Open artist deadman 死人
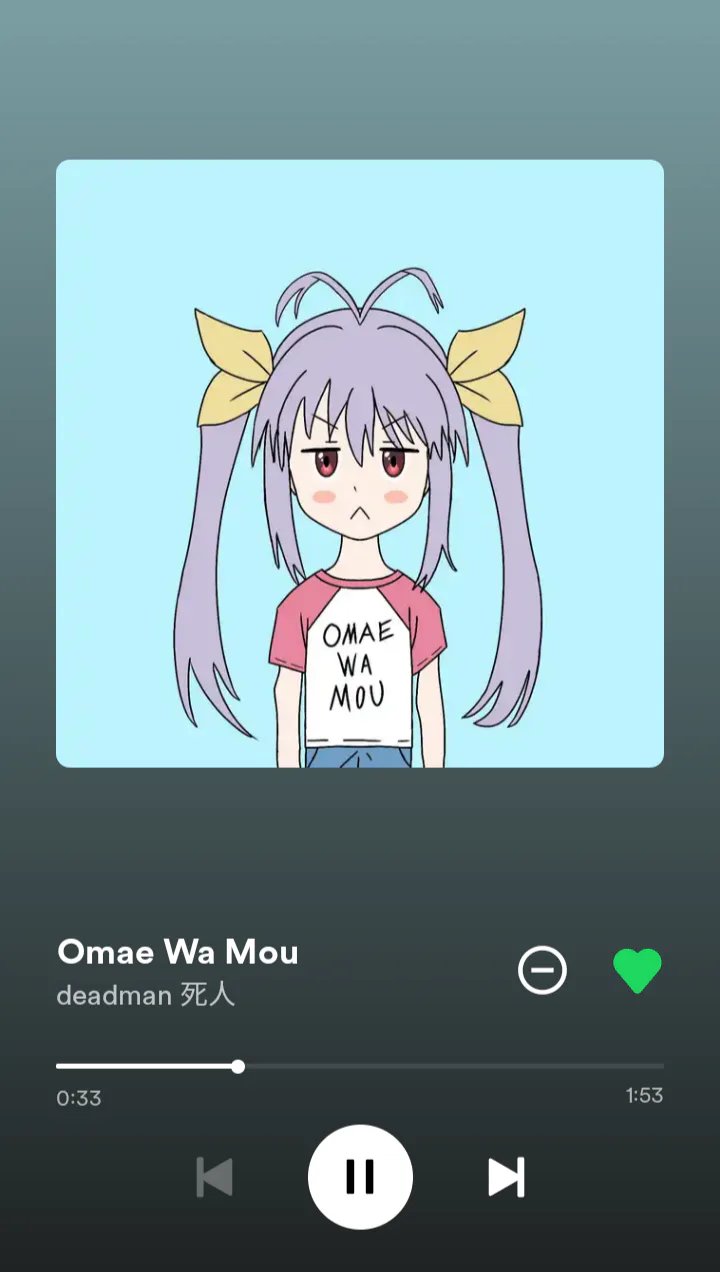Image resolution: width=720 pixels, height=1272 pixels. point(146,996)
